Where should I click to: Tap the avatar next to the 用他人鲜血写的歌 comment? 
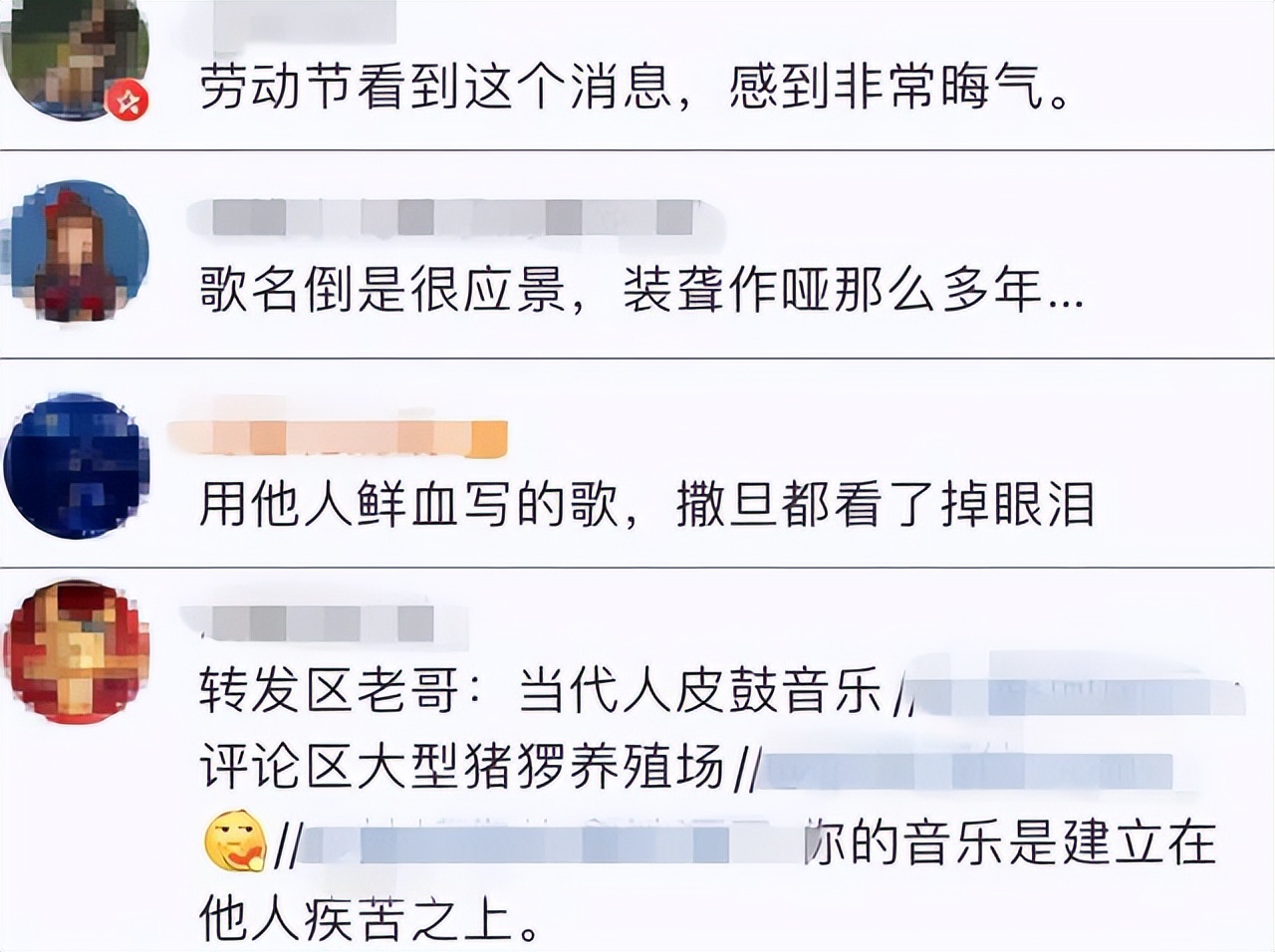[x=77, y=465]
